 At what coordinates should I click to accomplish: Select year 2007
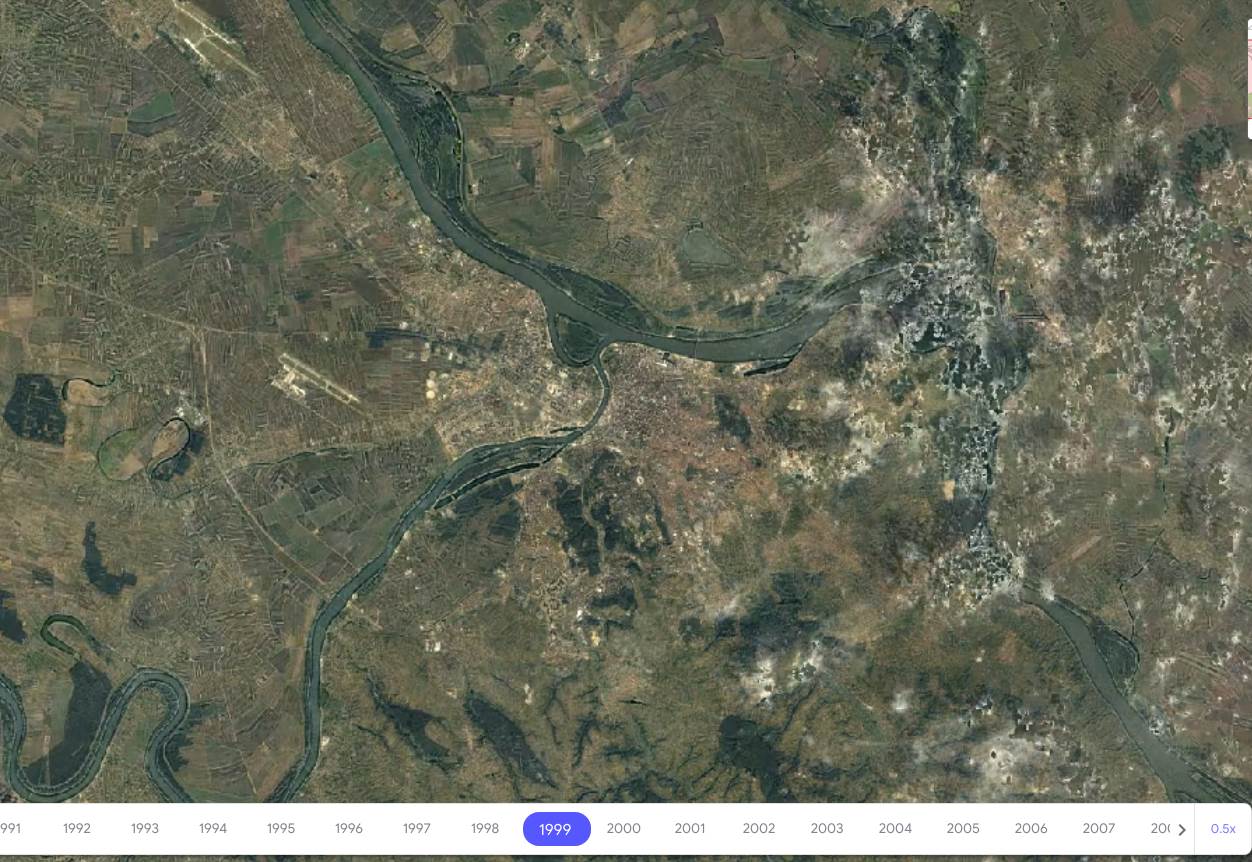[1099, 828]
